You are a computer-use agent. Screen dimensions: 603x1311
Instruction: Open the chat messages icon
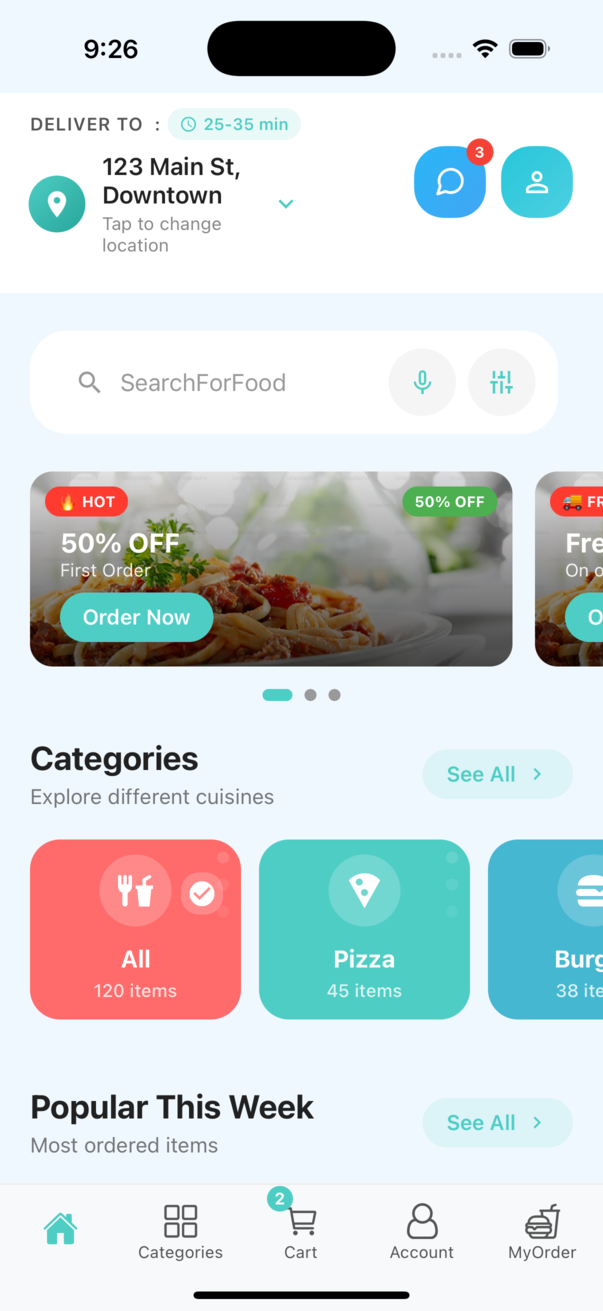[x=450, y=182]
